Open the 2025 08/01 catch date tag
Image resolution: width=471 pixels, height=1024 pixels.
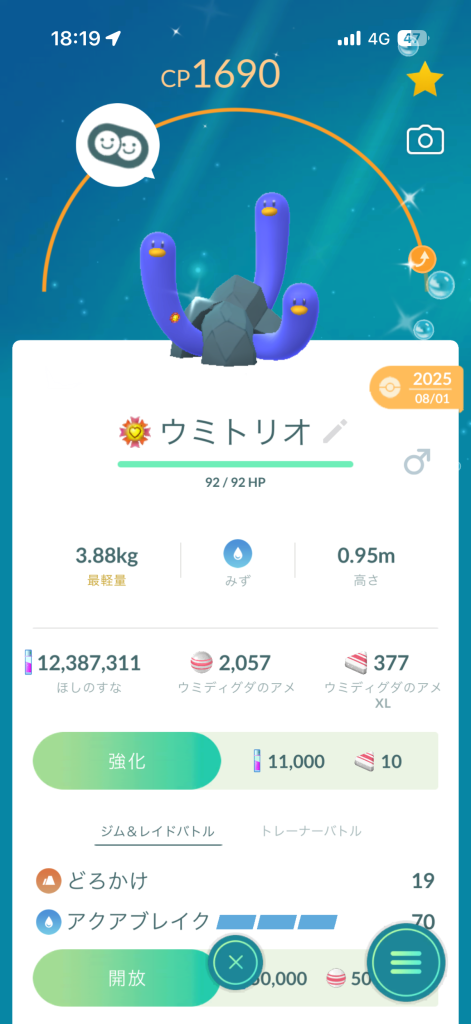417,388
